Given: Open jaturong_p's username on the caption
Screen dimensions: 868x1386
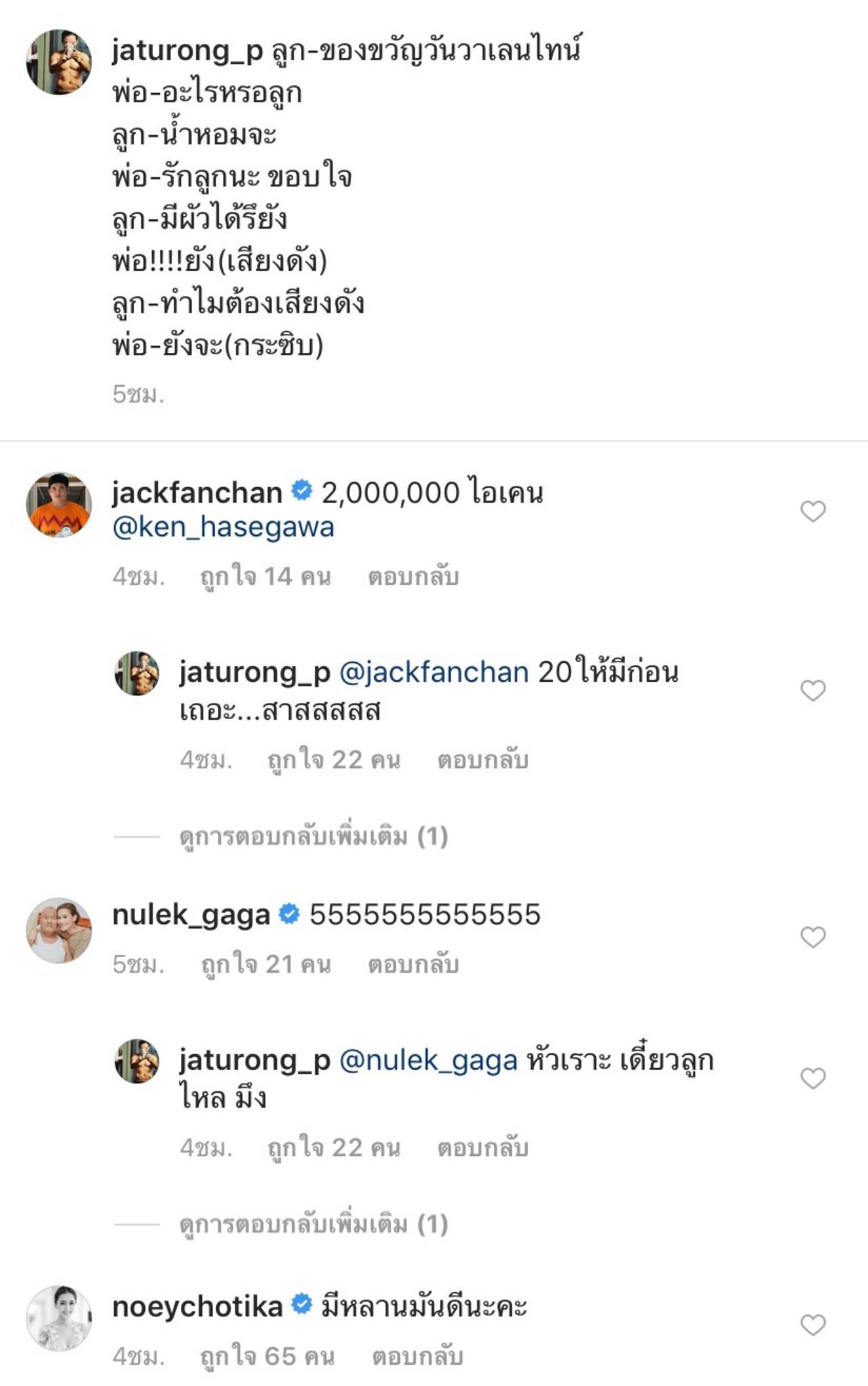Looking at the screenshot, I should click(x=187, y=51).
